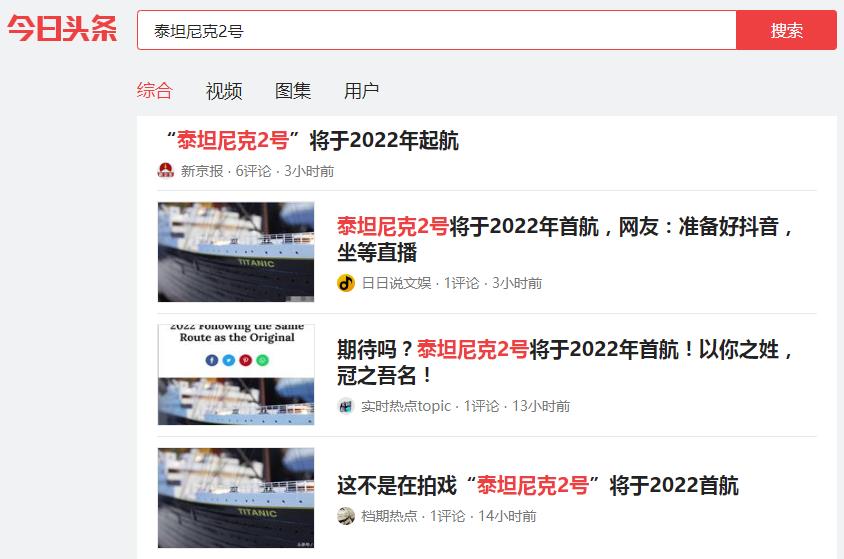Go to the 今日头条 home logo
Viewport: 844px width, 559px height.
[62, 30]
